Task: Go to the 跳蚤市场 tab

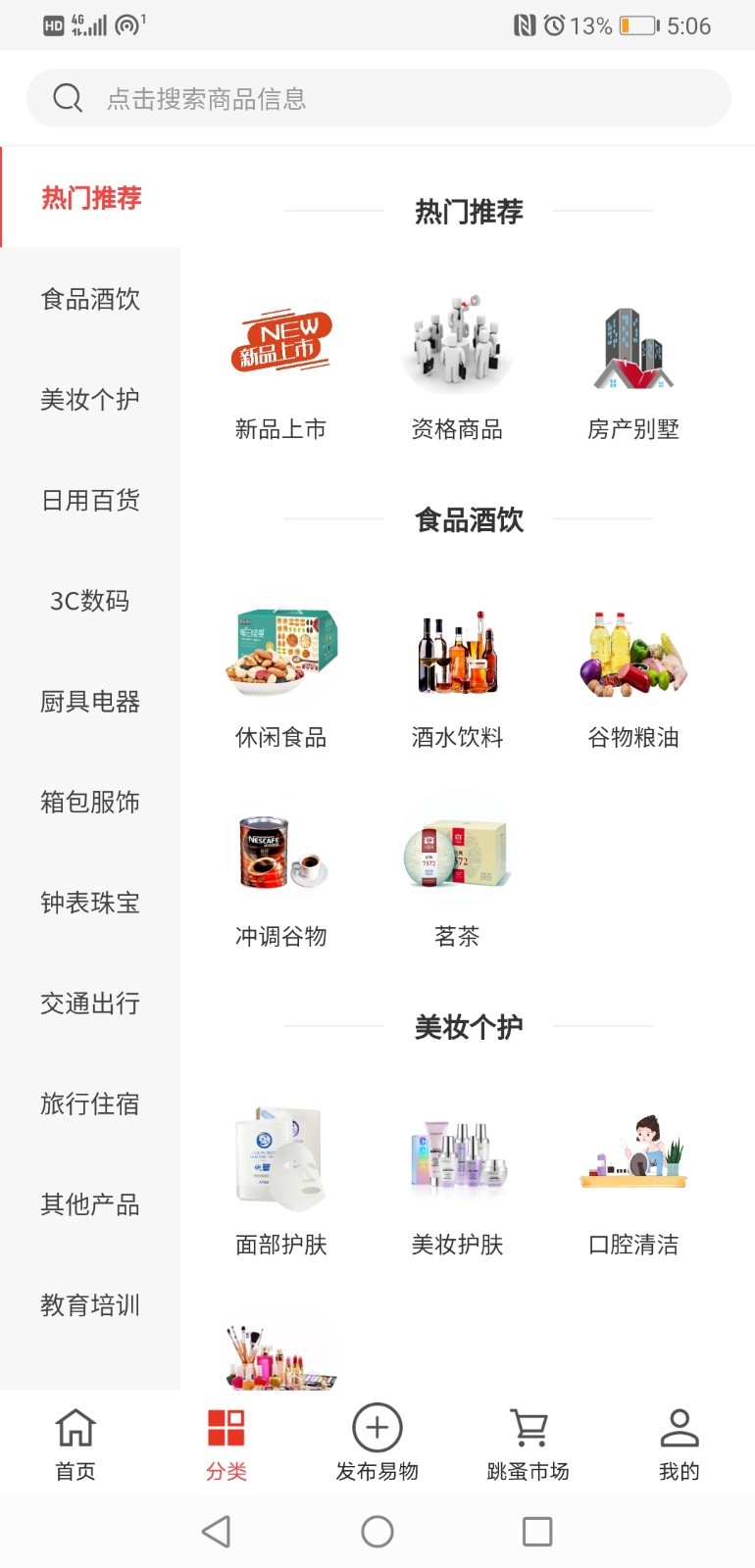Action: pos(528,1444)
